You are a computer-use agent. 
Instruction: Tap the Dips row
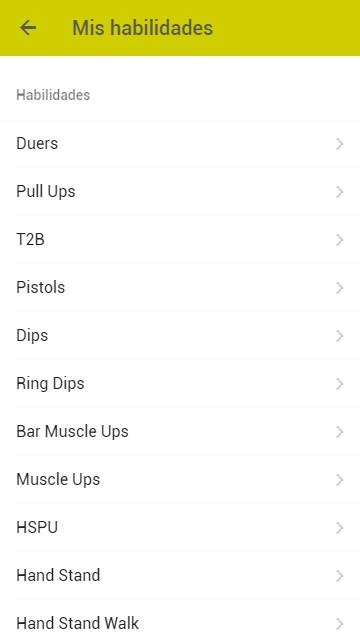pyautogui.click(x=180, y=336)
